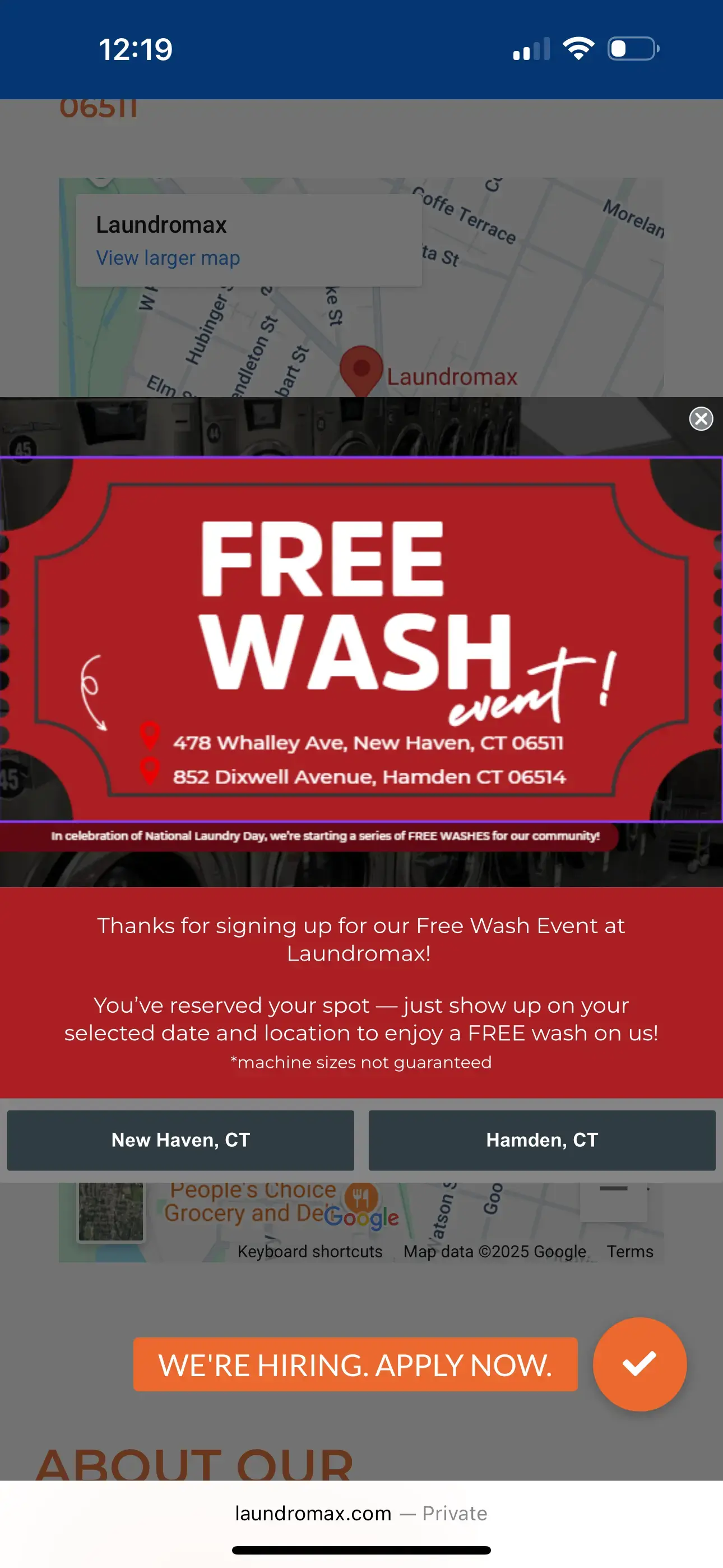Open View larger map link
The width and height of the screenshot is (723, 1568).
pyautogui.click(x=168, y=258)
